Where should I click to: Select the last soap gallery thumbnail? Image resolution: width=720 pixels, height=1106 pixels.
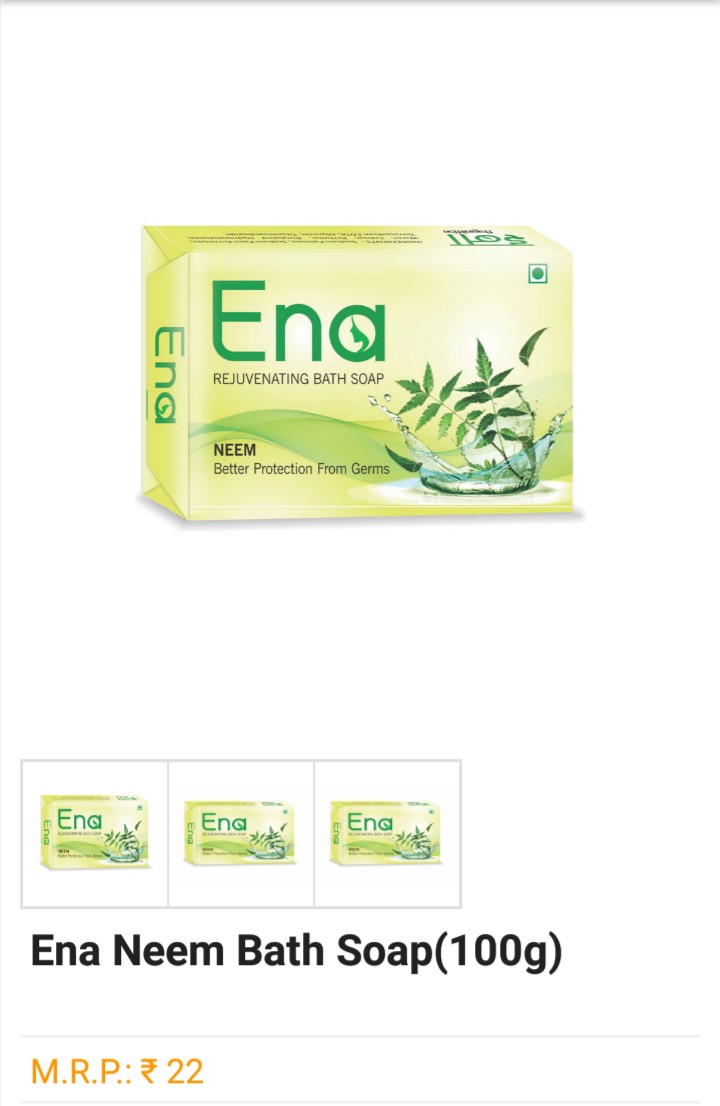[387, 833]
